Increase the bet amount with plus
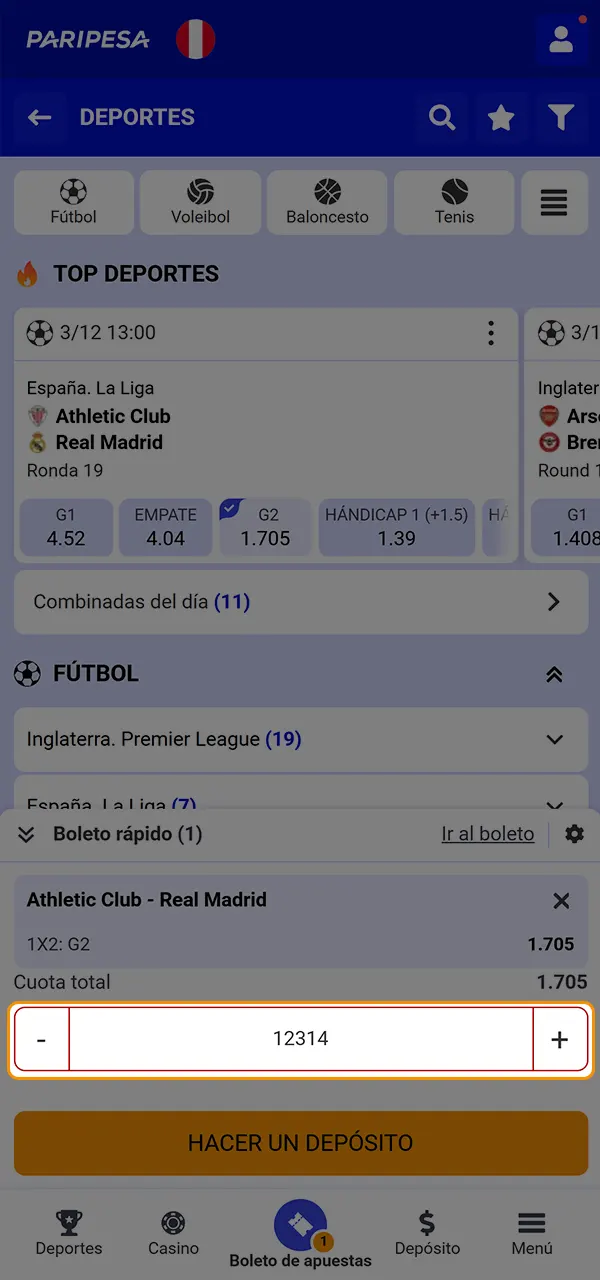Screen dimensions: 600x1280 pos(560,1039)
